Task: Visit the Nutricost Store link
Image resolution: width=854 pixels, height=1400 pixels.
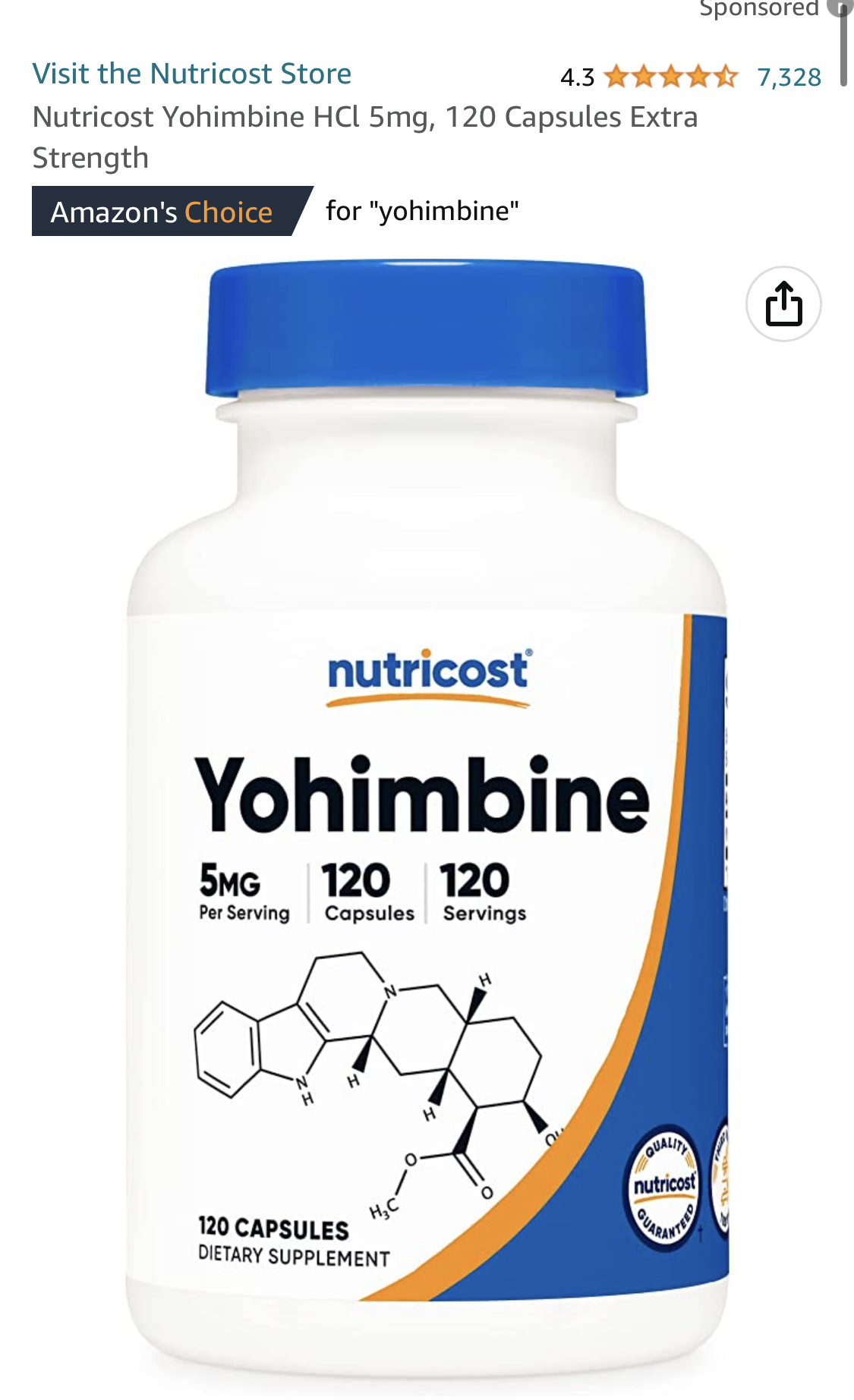Action: (191, 74)
